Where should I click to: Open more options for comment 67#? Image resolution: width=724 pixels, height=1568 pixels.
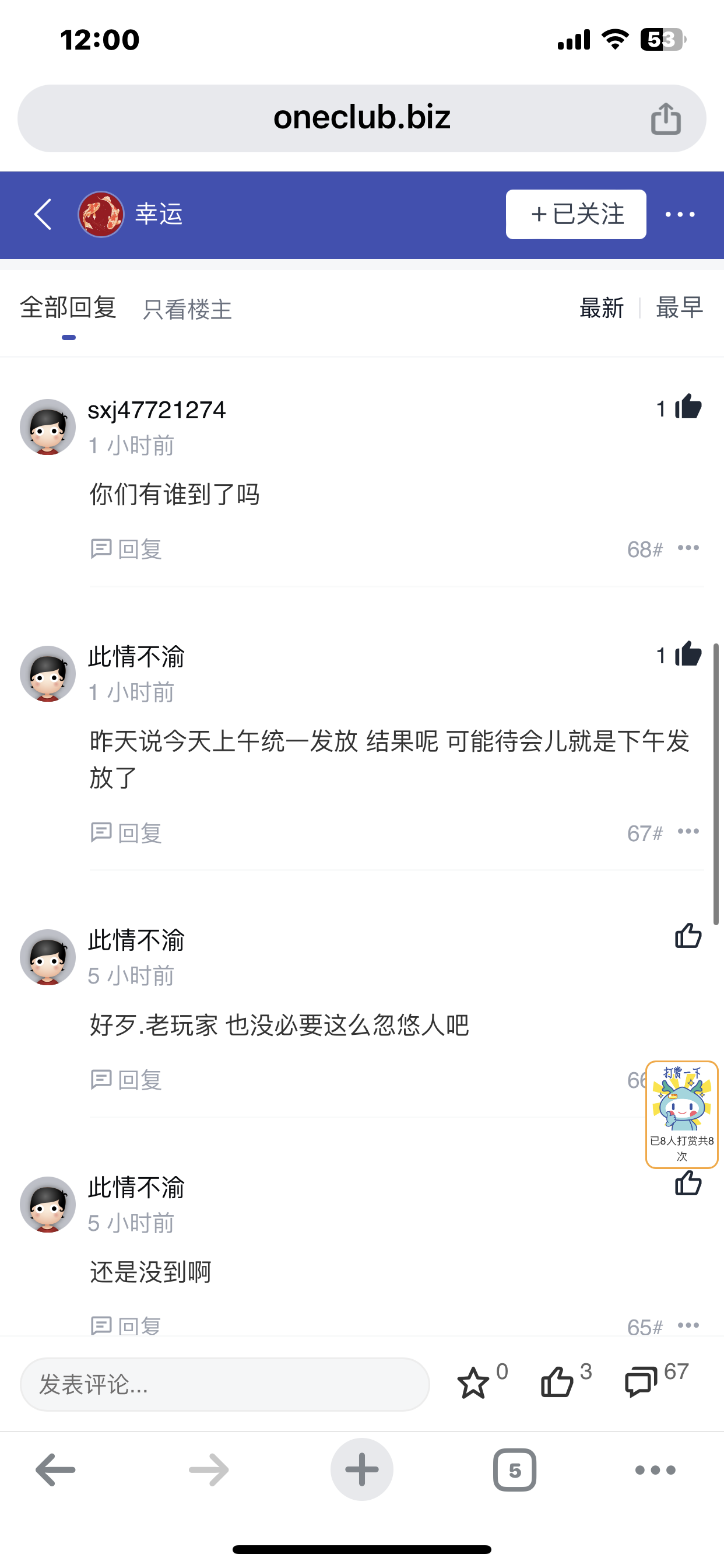[688, 832]
